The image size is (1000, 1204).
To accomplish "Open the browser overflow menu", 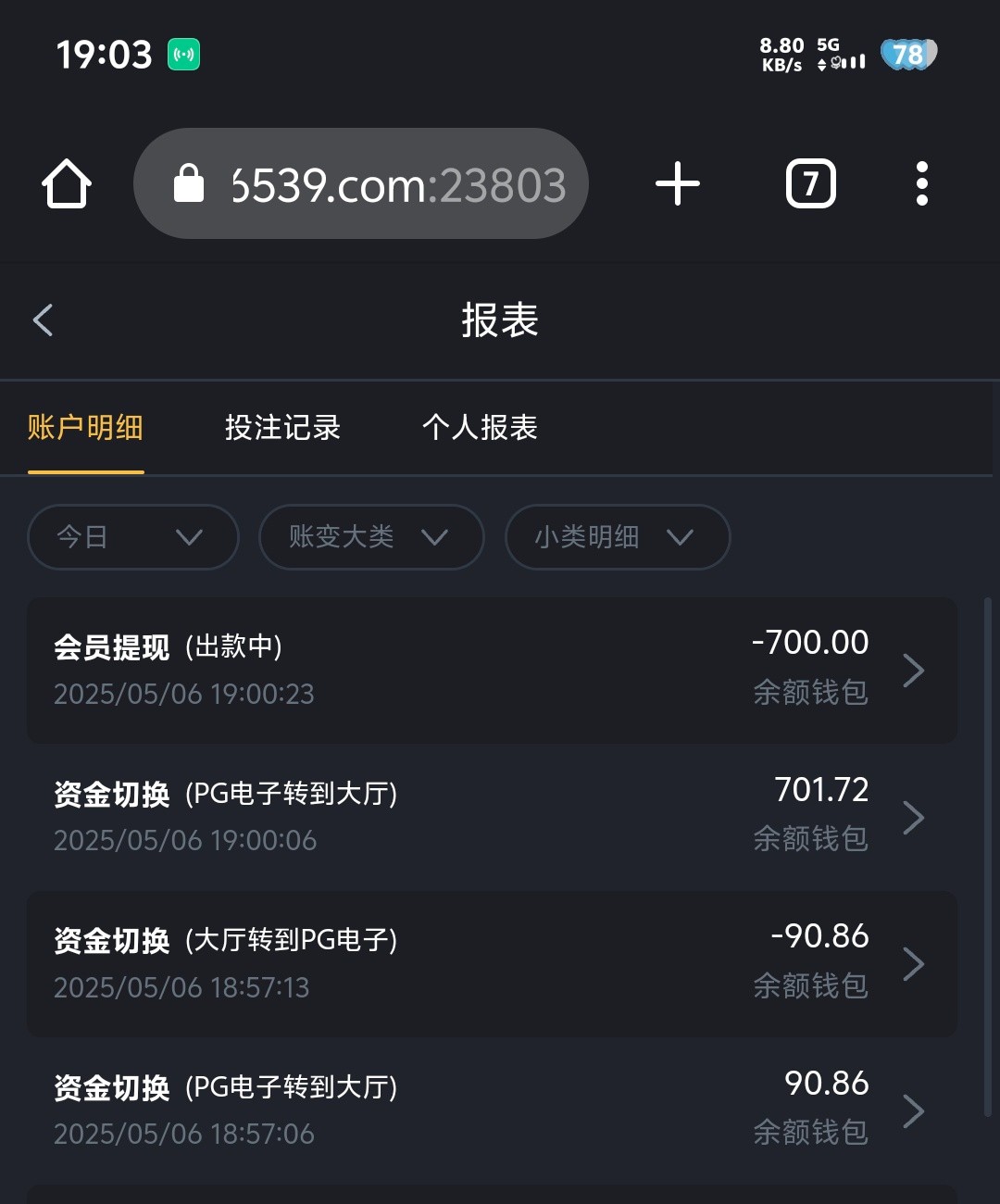I will [x=921, y=183].
